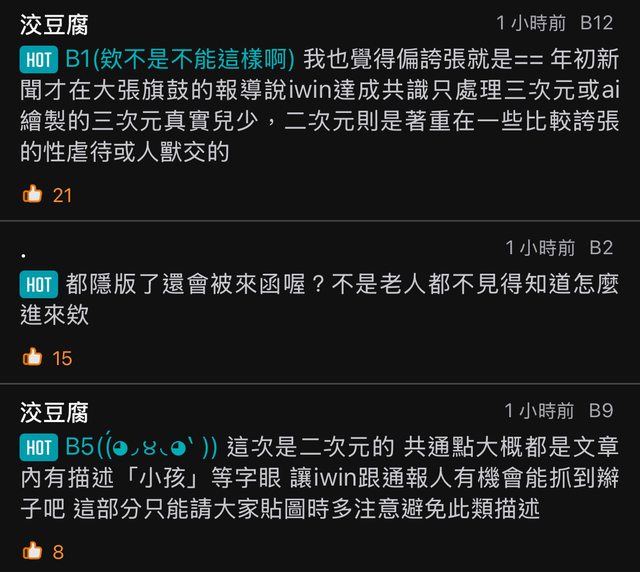The height and width of the screenshot is (572, 640).
Task: Open 洨豆腐's profile on the B9 comment
Action: (x=54, y=411)
